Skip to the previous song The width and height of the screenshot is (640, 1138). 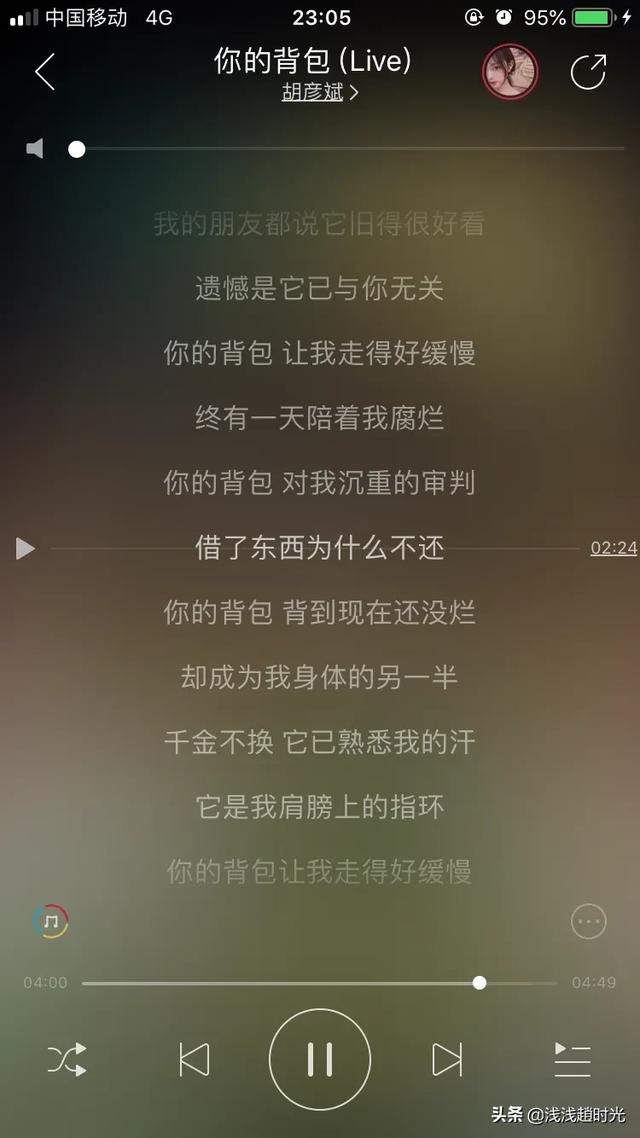click(x=194, y=1059)
